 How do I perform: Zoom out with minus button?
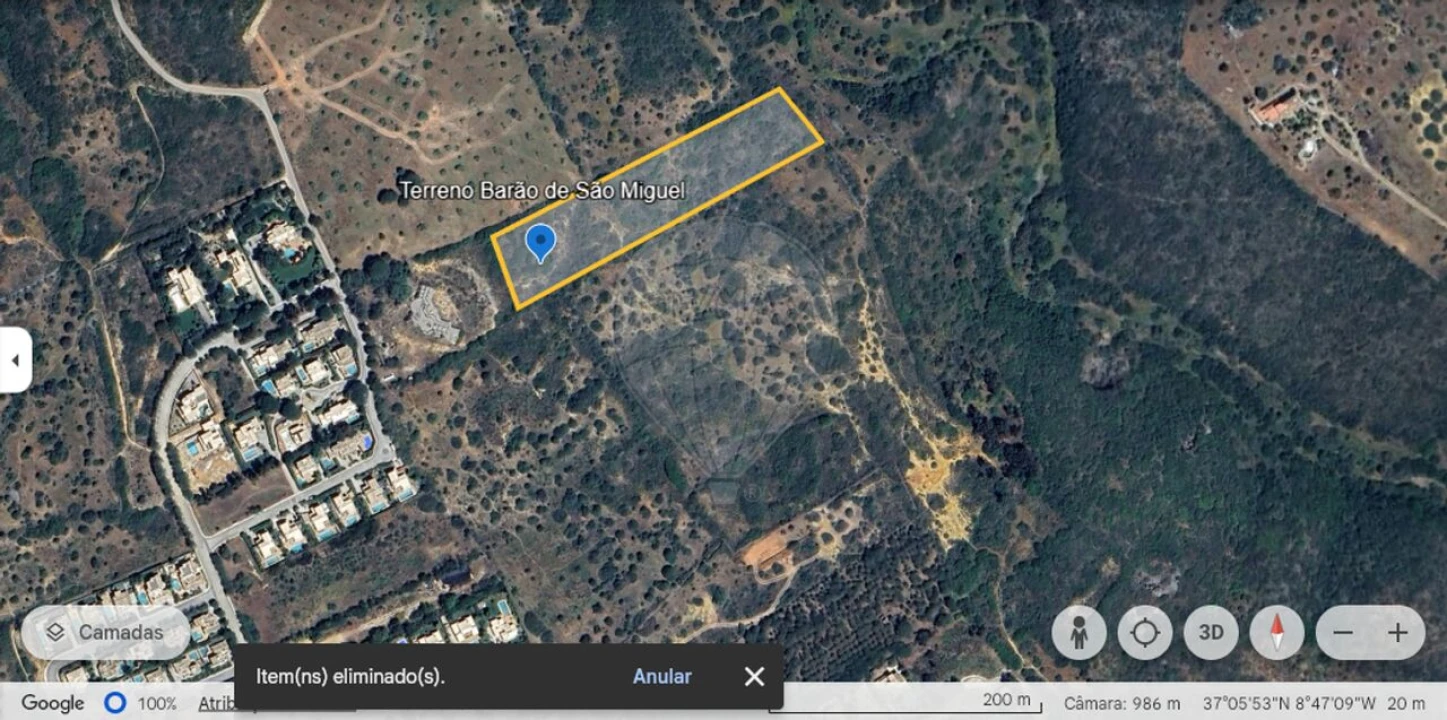click(1343, 632)
